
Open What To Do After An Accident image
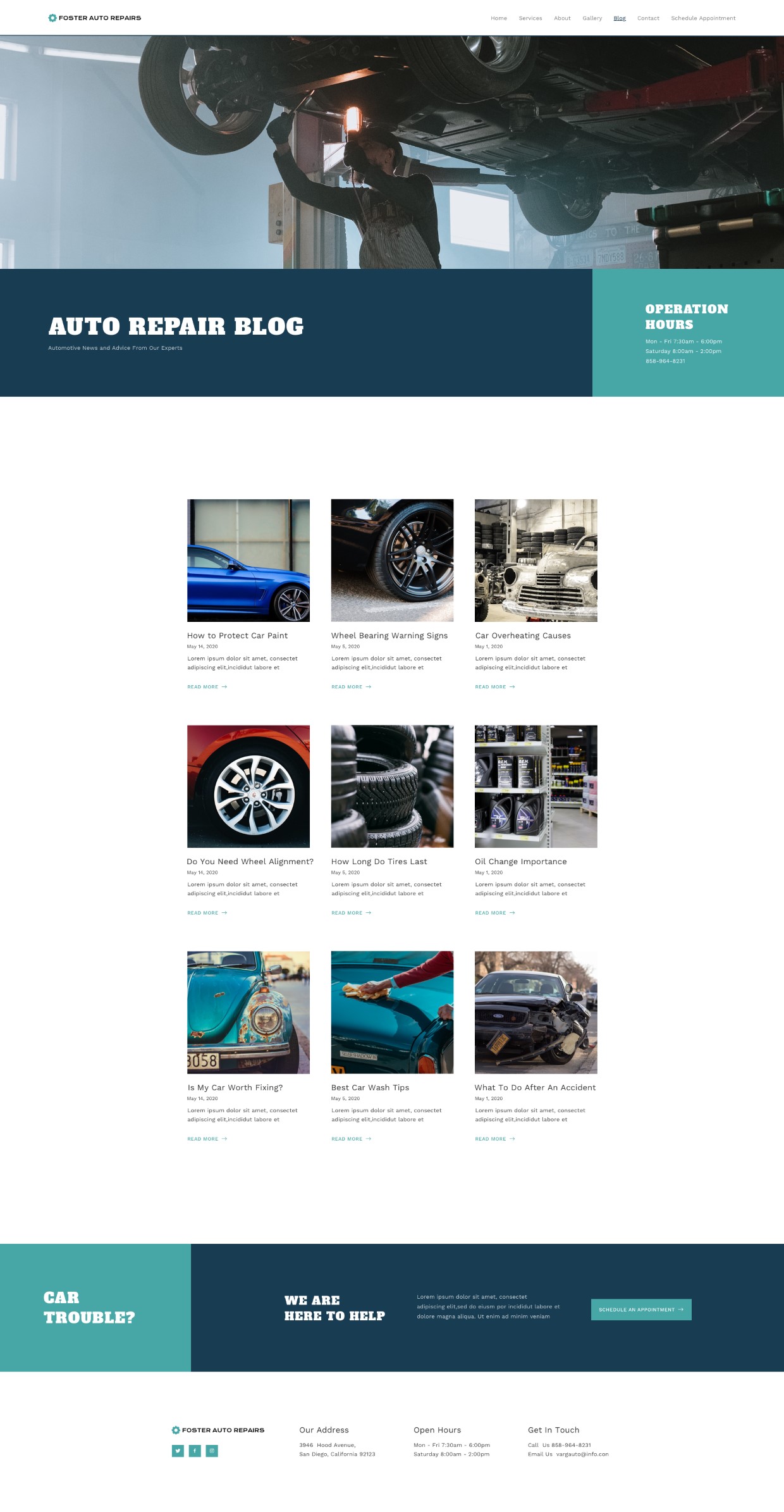pyautogui.click(x=536, y=1012)
